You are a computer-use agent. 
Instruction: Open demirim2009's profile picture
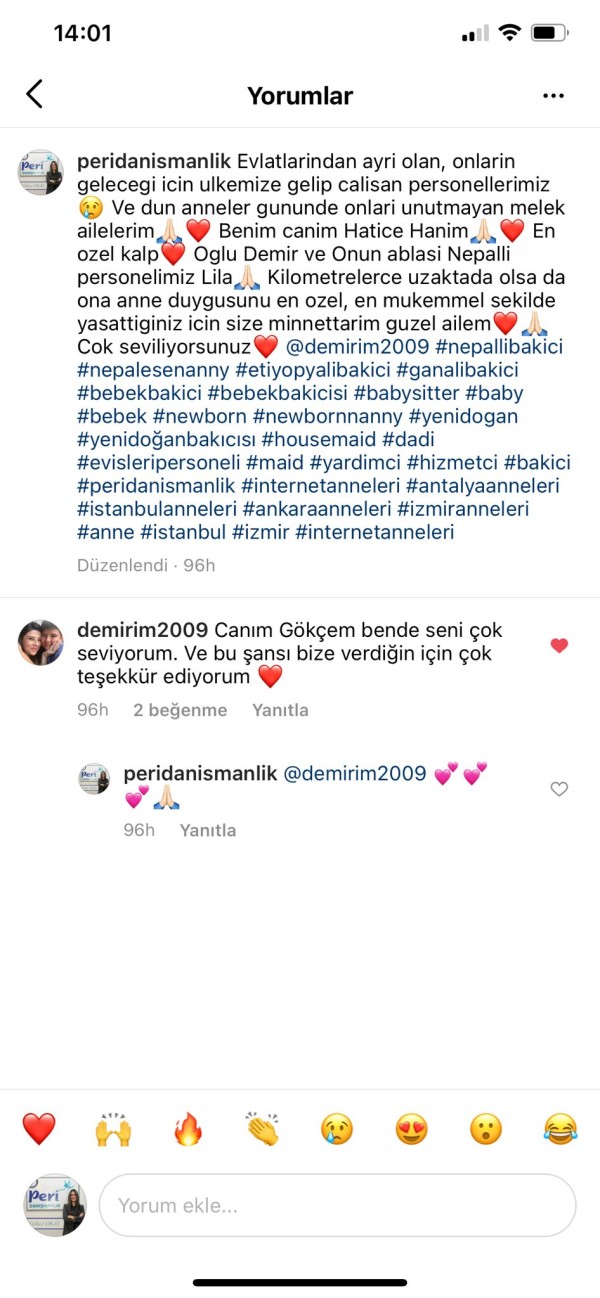tap(41, 643)
